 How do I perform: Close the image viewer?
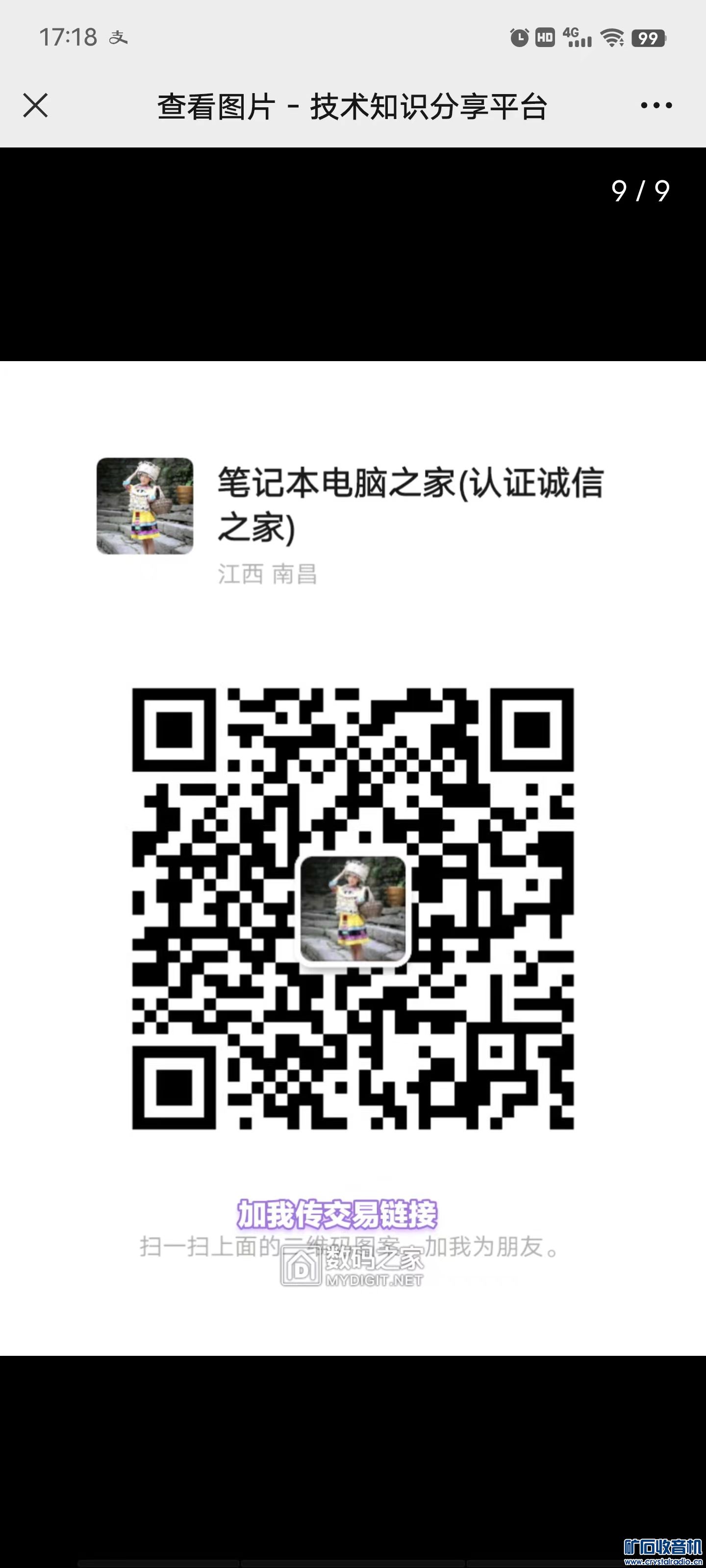tap(35, 105)
